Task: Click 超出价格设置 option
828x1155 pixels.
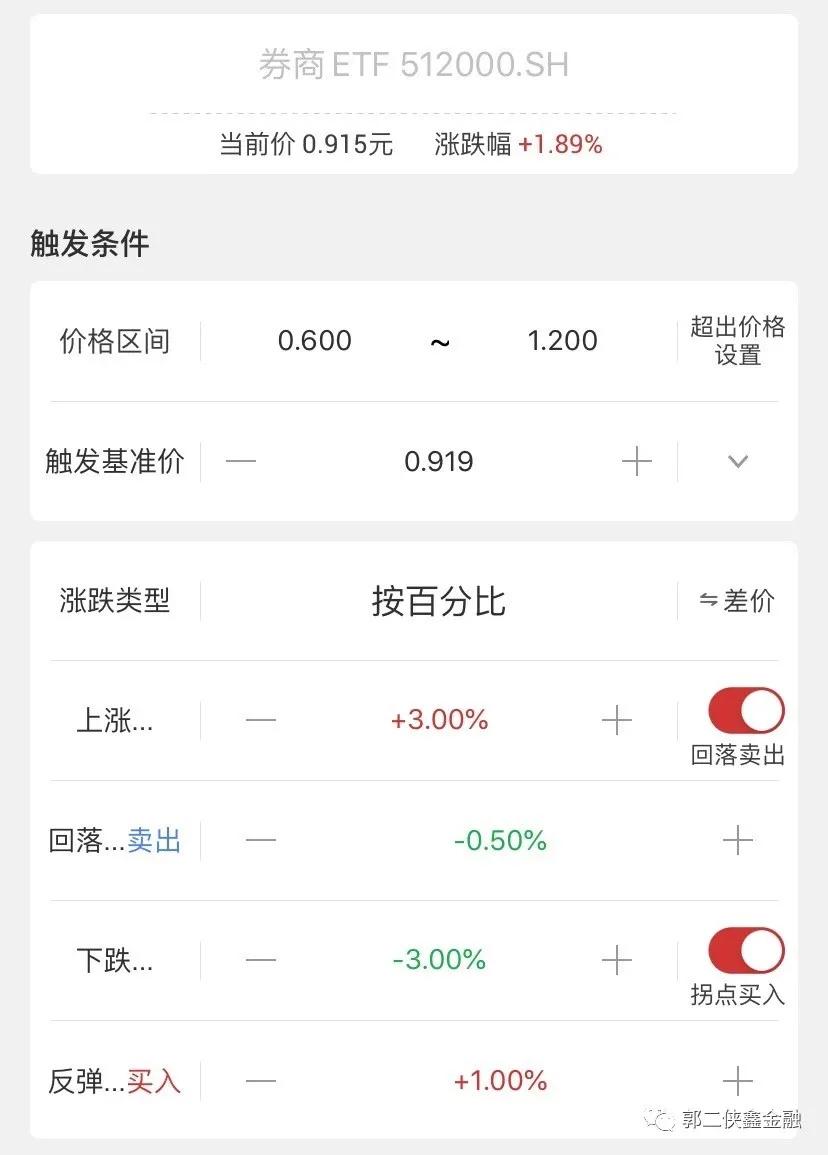Action: [735, 341]
